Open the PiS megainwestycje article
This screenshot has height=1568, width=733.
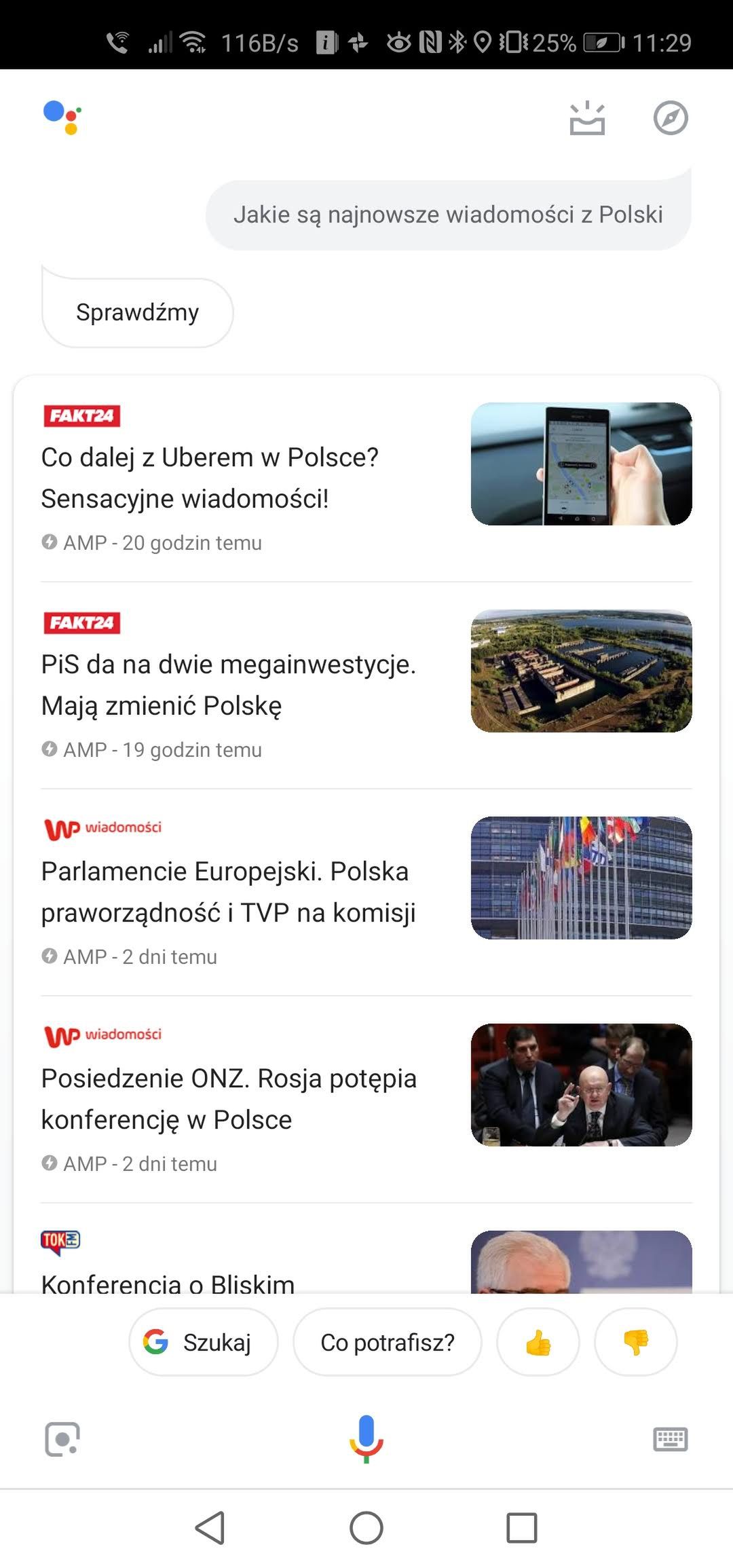click(366, 686)
